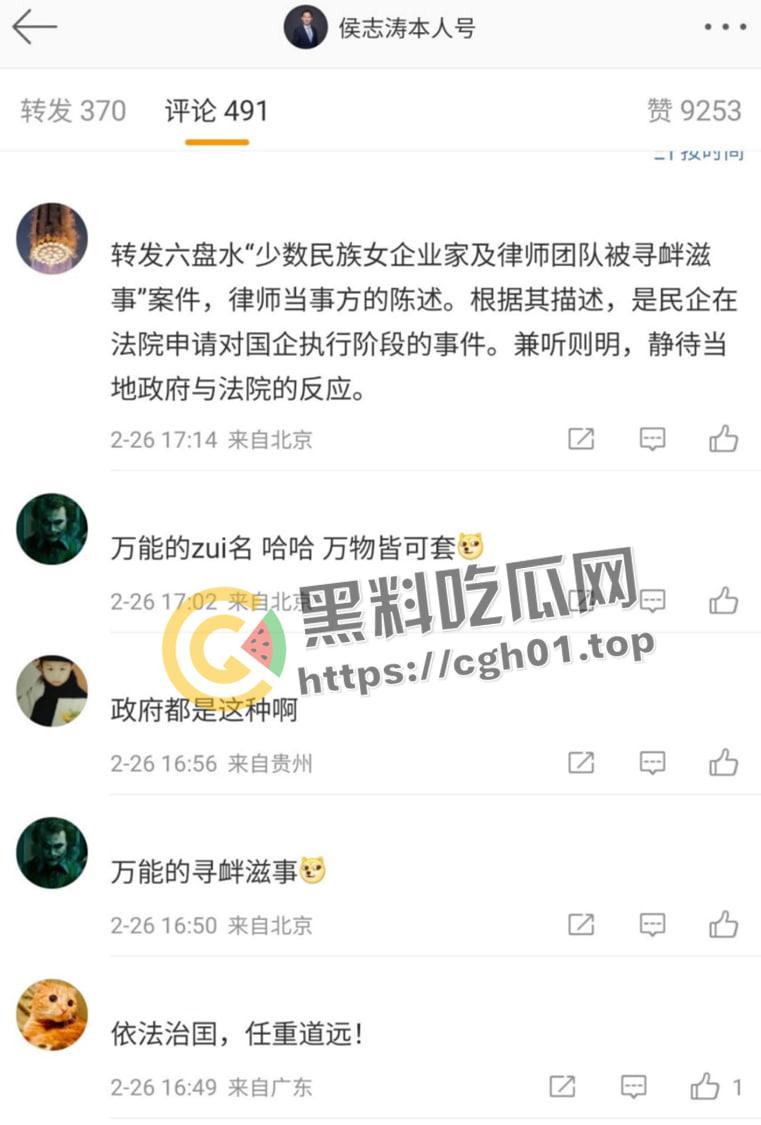Screen dimensions: 761x1125
Task: Open the three-dot overflow menu
Action: pos(724,28)
